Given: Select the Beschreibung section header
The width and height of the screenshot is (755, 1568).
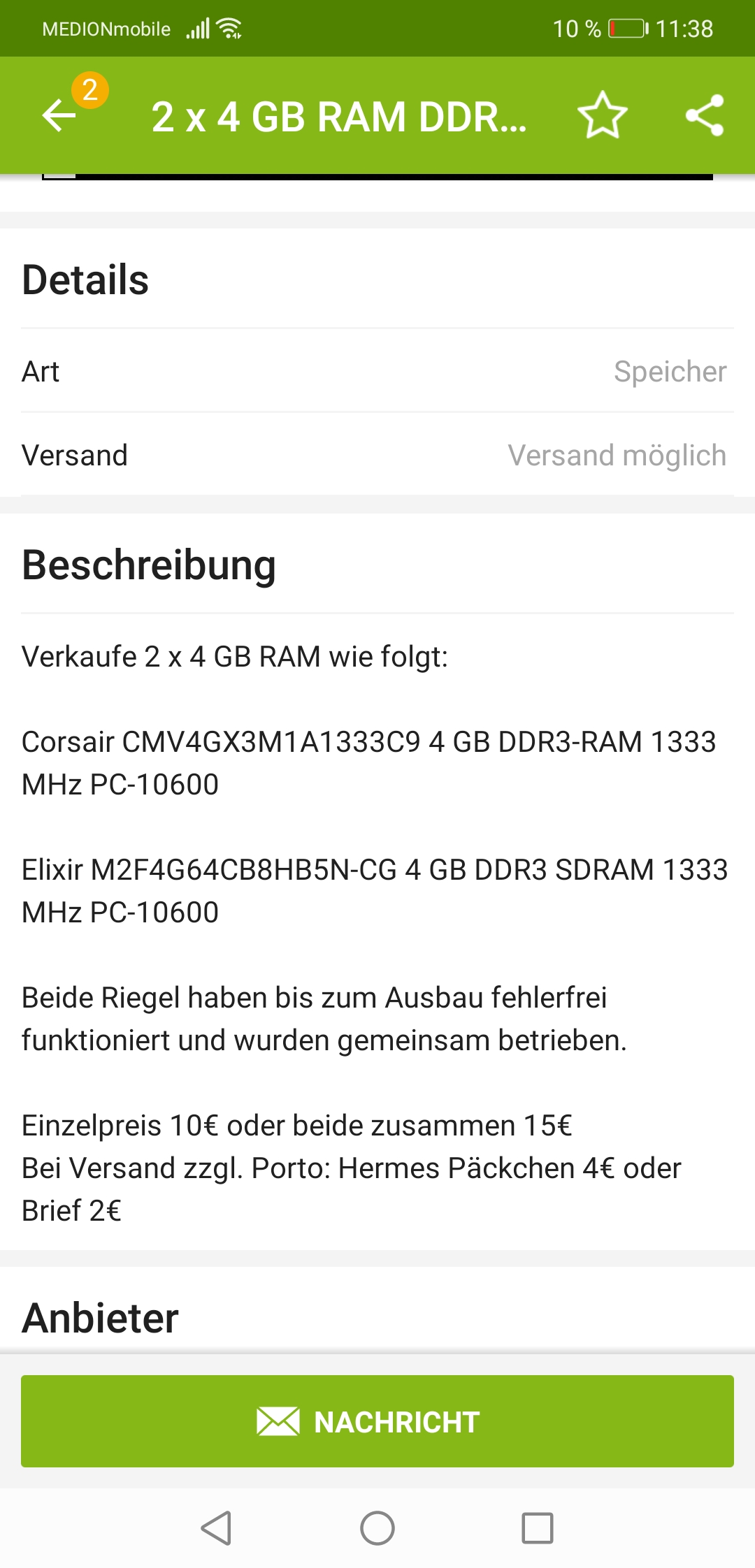Looking at the screenshot, I should point(149,565).
